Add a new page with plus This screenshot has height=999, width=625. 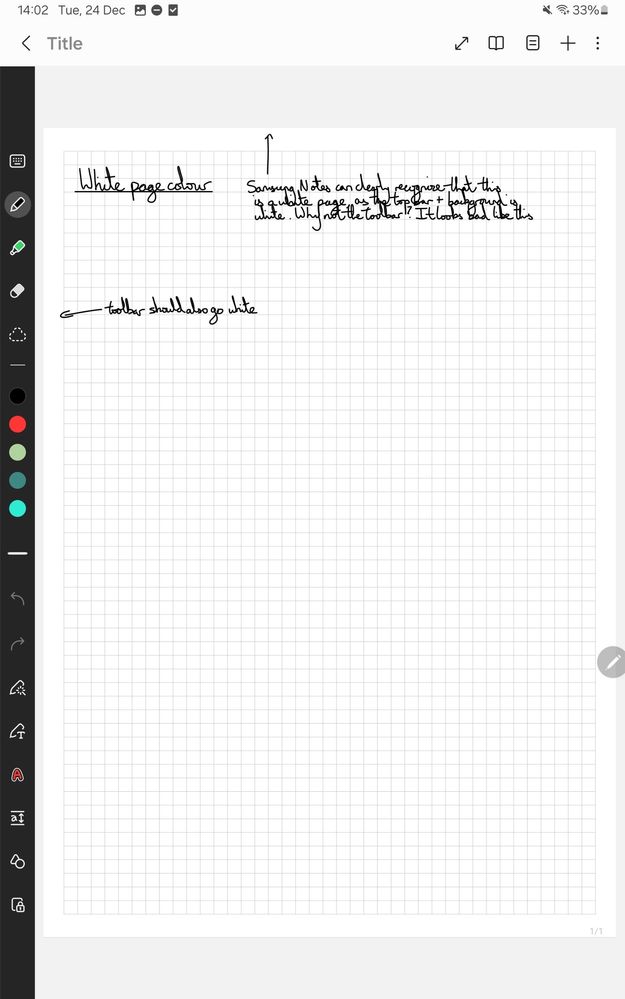(567, 43)
